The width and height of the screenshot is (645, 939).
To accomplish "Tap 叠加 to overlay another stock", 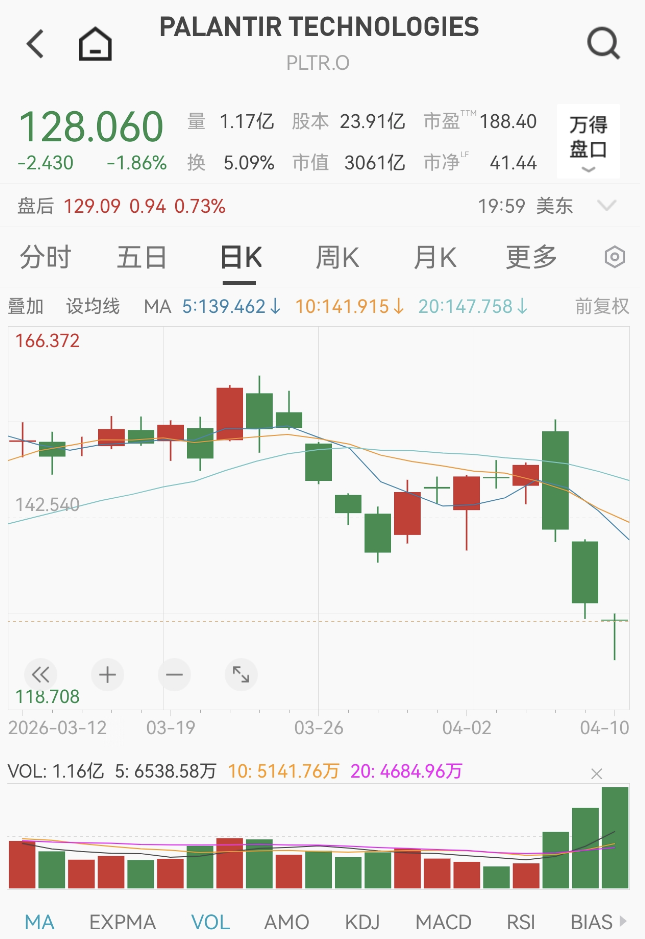I will (26, 306).
